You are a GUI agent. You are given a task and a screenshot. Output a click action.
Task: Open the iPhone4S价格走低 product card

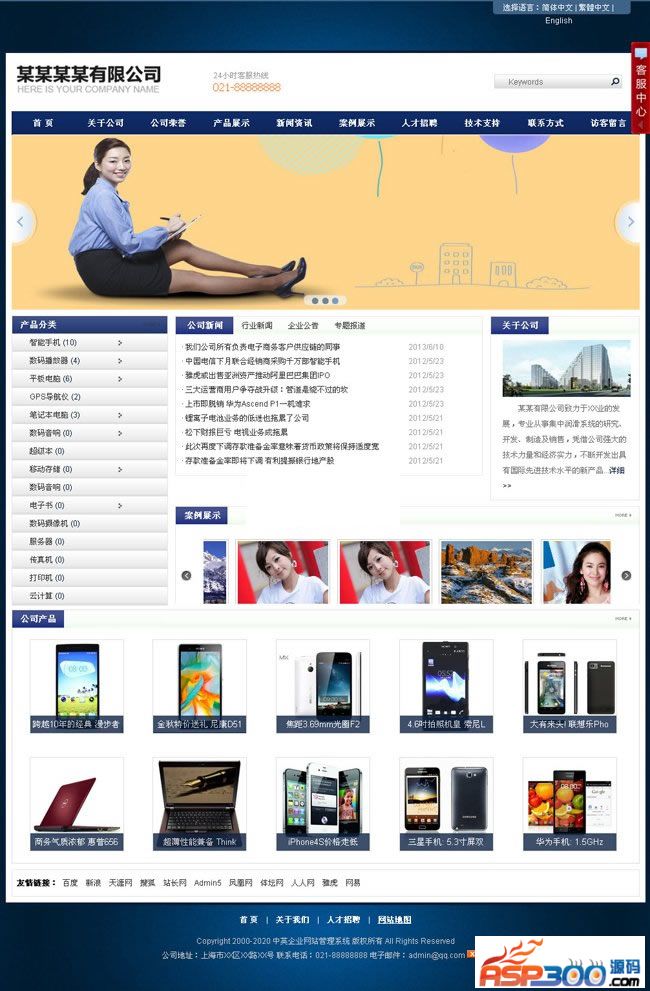(x=323, y=842)
